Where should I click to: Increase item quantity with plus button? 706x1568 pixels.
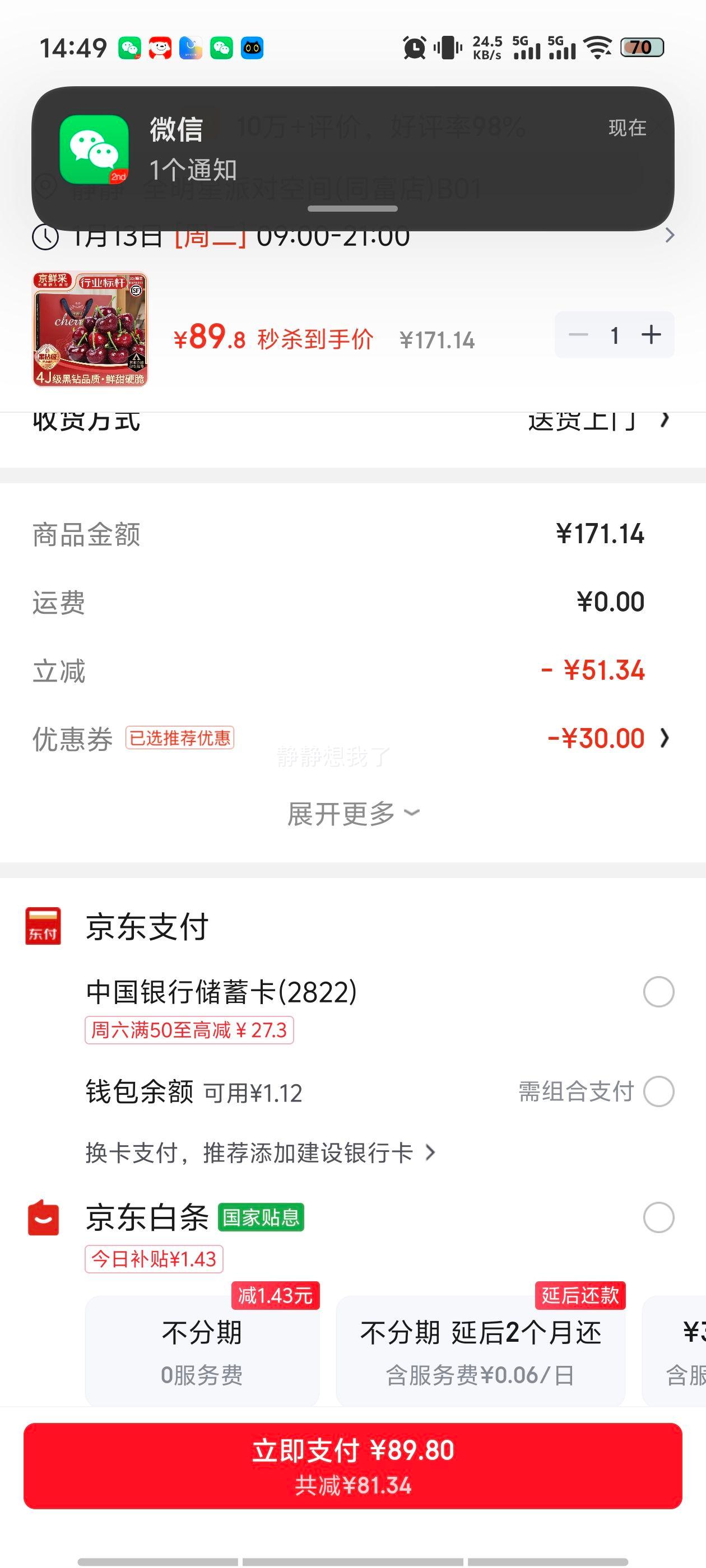(x=651, y=335)
